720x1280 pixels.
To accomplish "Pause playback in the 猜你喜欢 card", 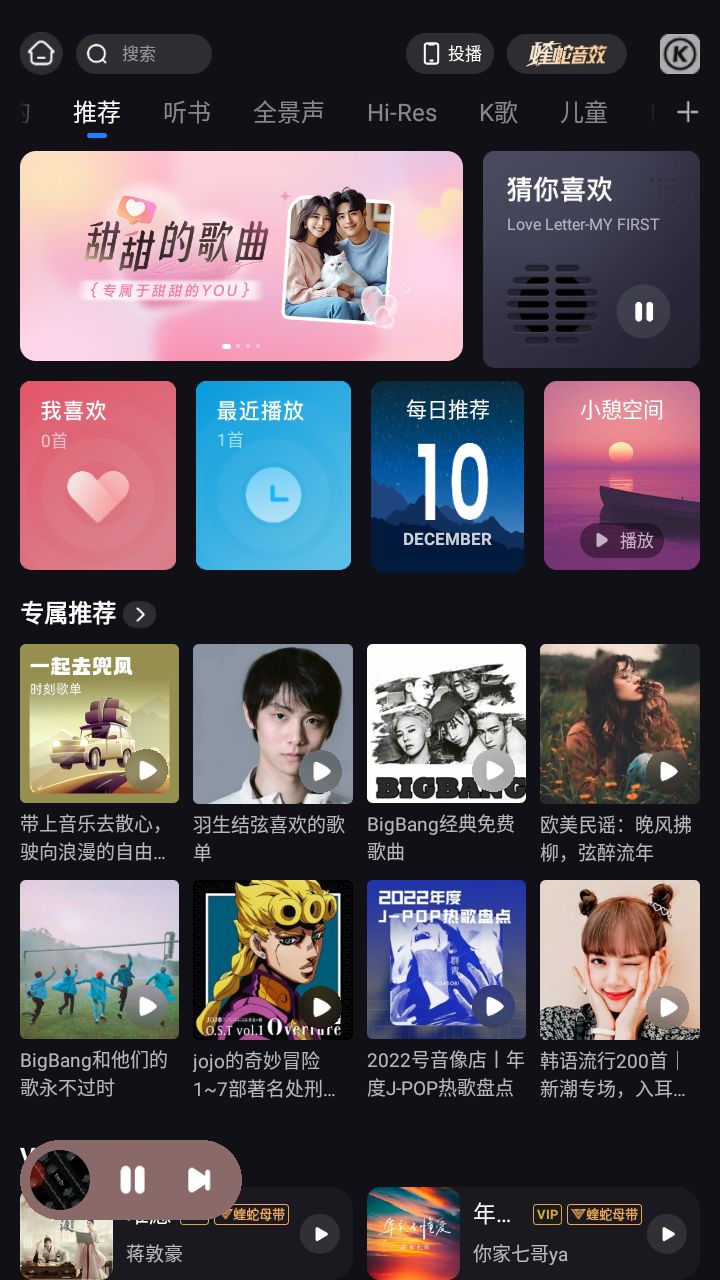I will pyautogui.click(x=643, y=312).
